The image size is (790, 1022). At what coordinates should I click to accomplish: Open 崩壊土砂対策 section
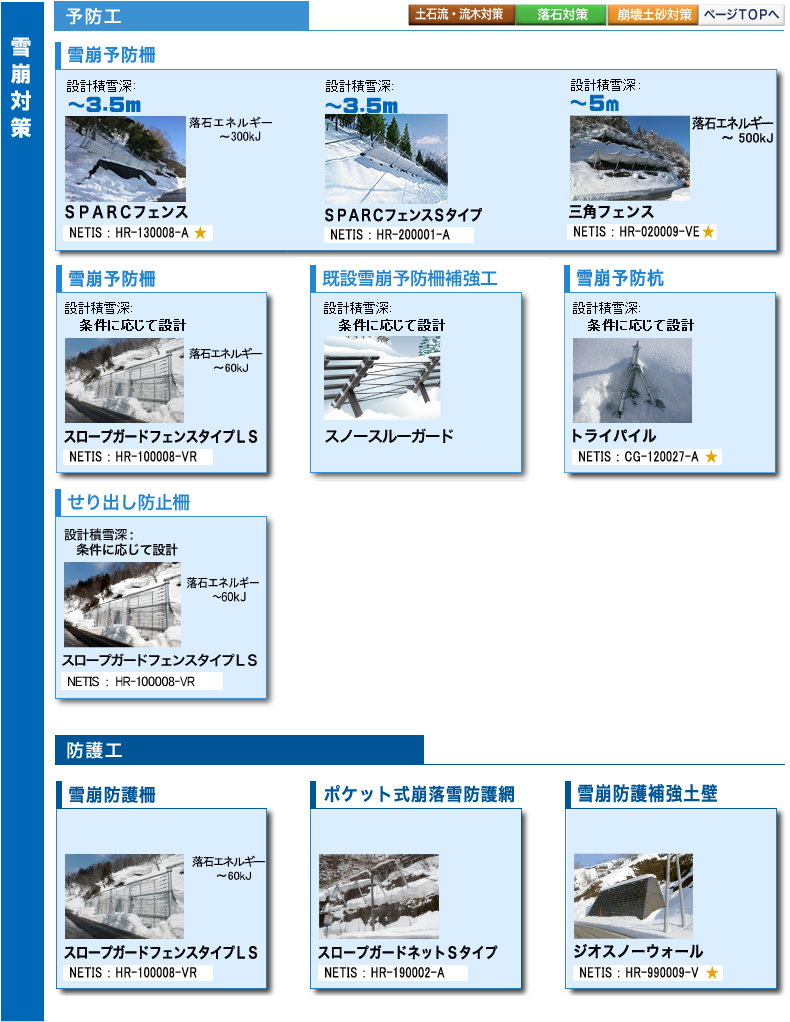coord(653,15)
